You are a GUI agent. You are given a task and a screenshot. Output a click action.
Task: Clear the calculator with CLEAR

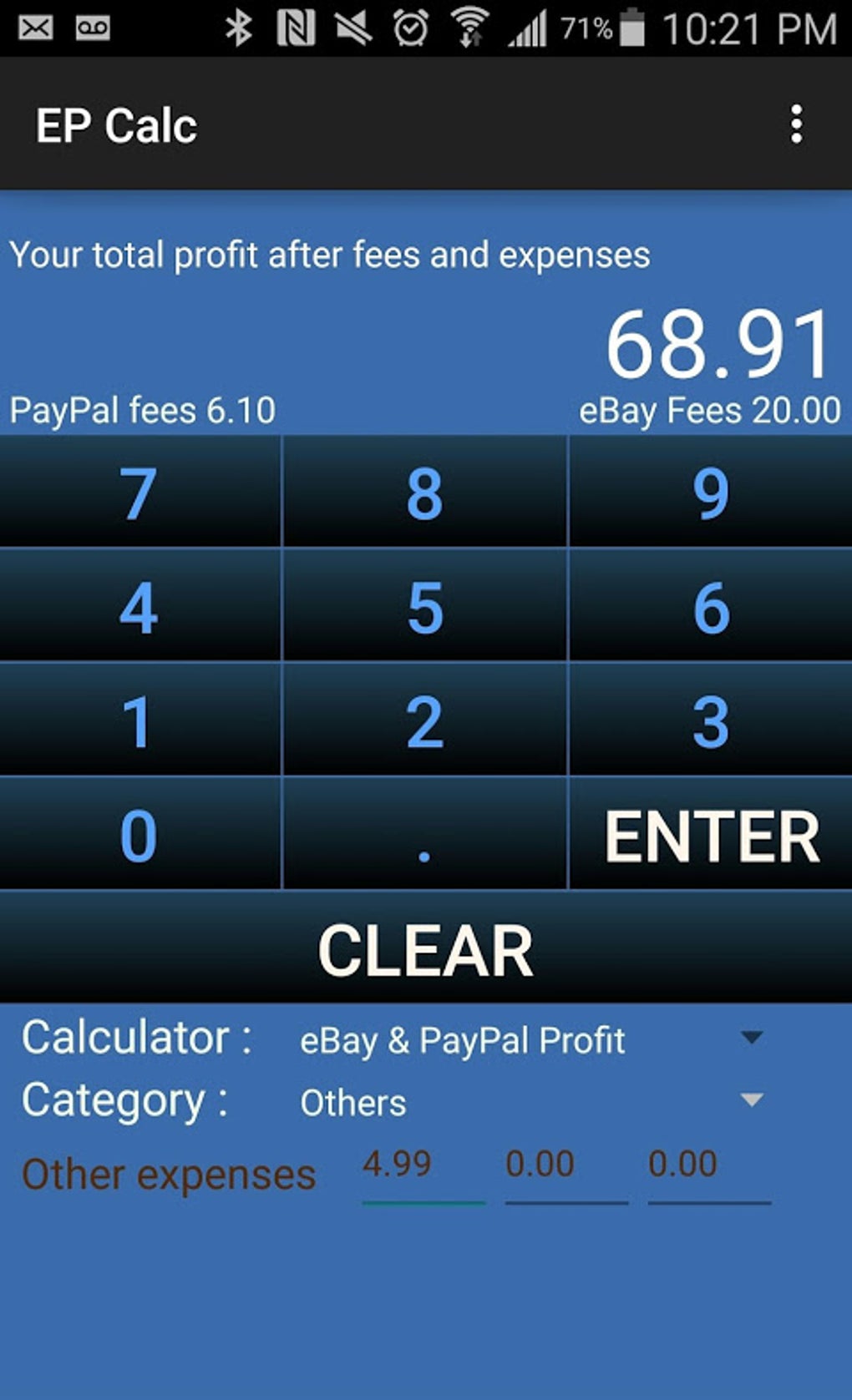(x=426, y=948)
